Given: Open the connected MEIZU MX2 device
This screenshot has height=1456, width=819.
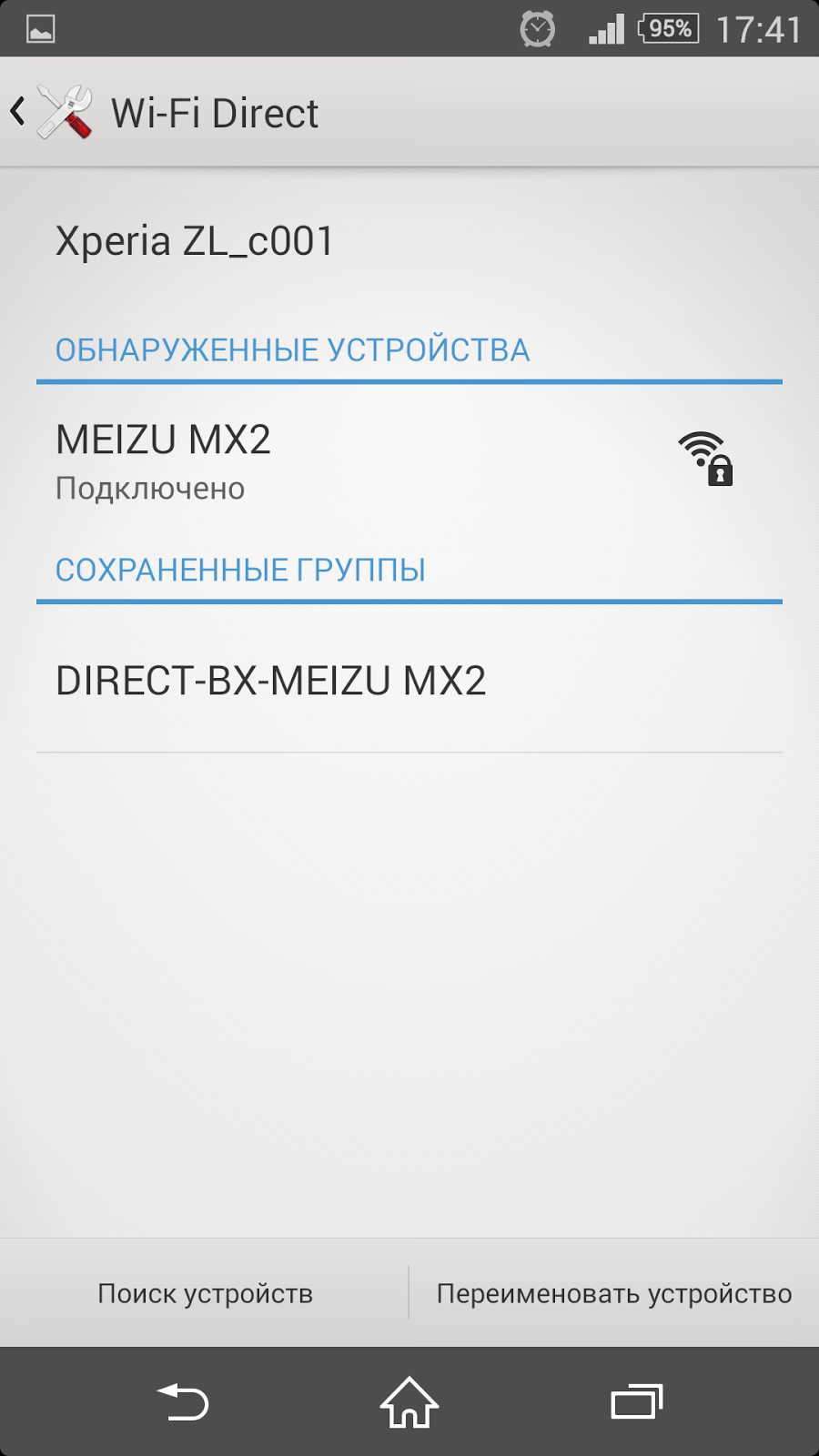Looking at the screenshot, I should coord(364,461).
